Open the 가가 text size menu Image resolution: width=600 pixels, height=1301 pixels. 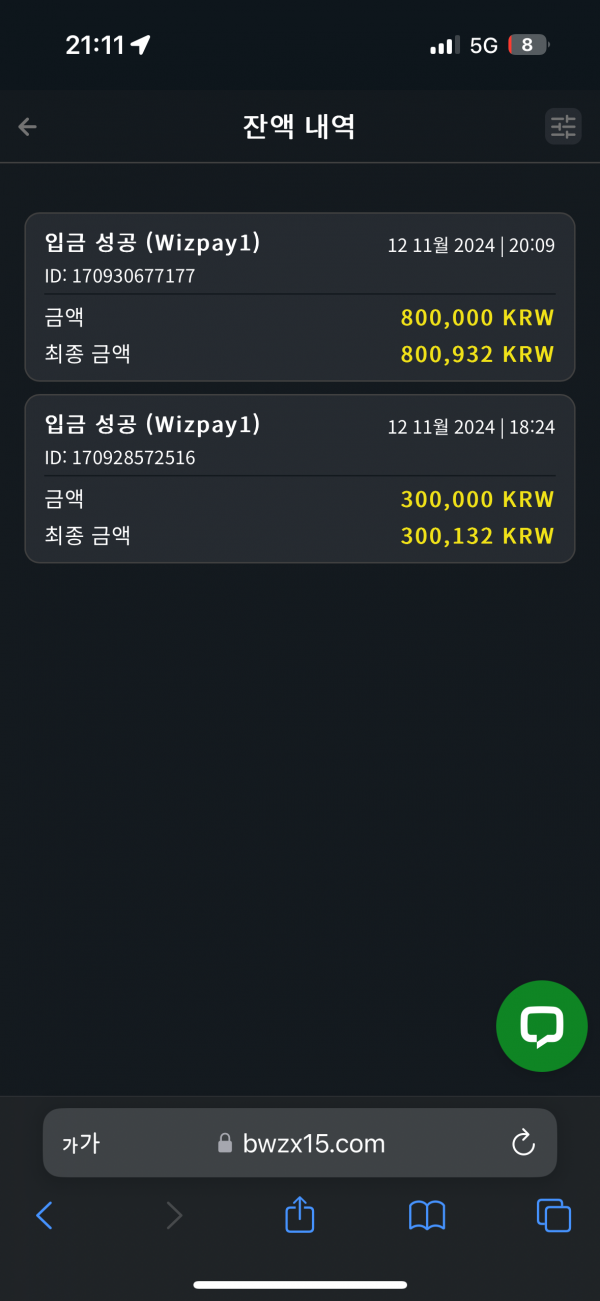click(81, 1143)
